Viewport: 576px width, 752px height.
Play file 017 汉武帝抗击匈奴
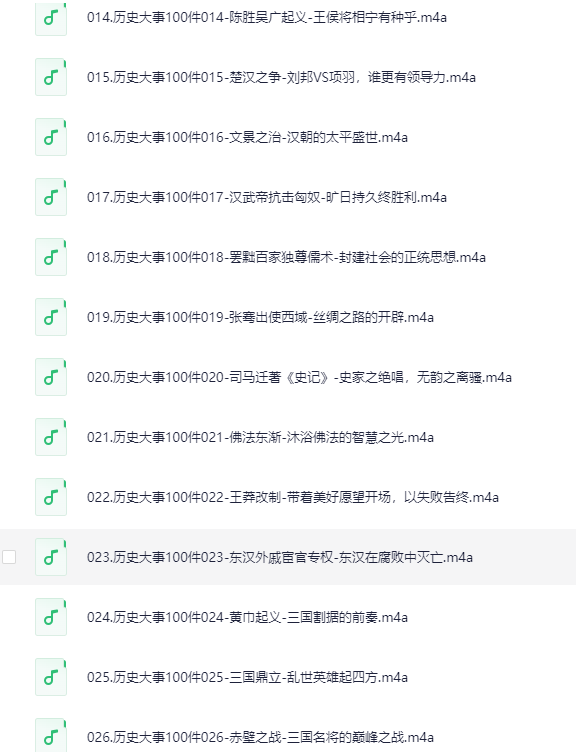tap(267, 198)
